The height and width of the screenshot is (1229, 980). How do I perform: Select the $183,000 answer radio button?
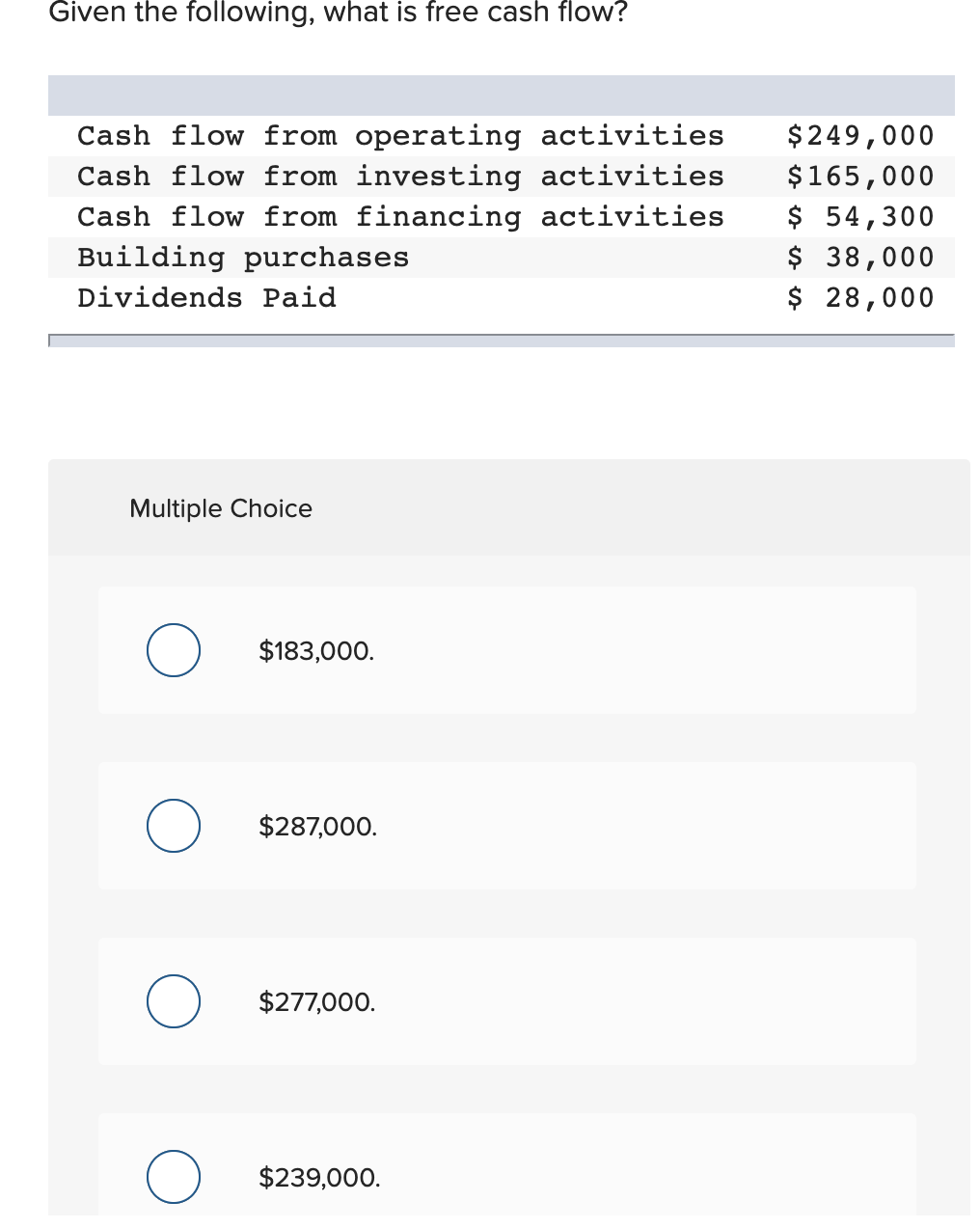[173, 650]
